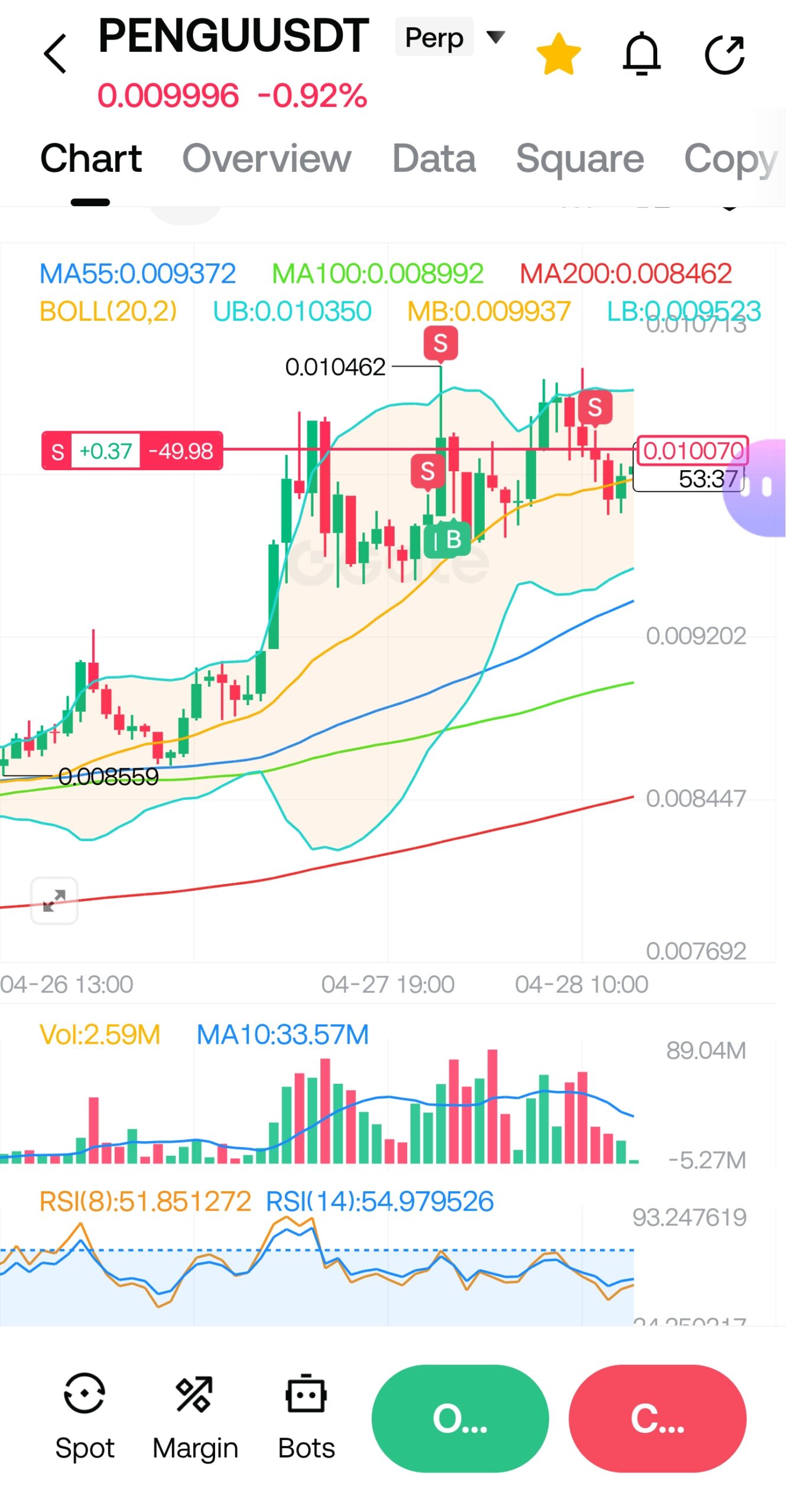This screenshot has width=786, height=1512.
Task: Switch to the Overview tab
Action: click(267, 158)
